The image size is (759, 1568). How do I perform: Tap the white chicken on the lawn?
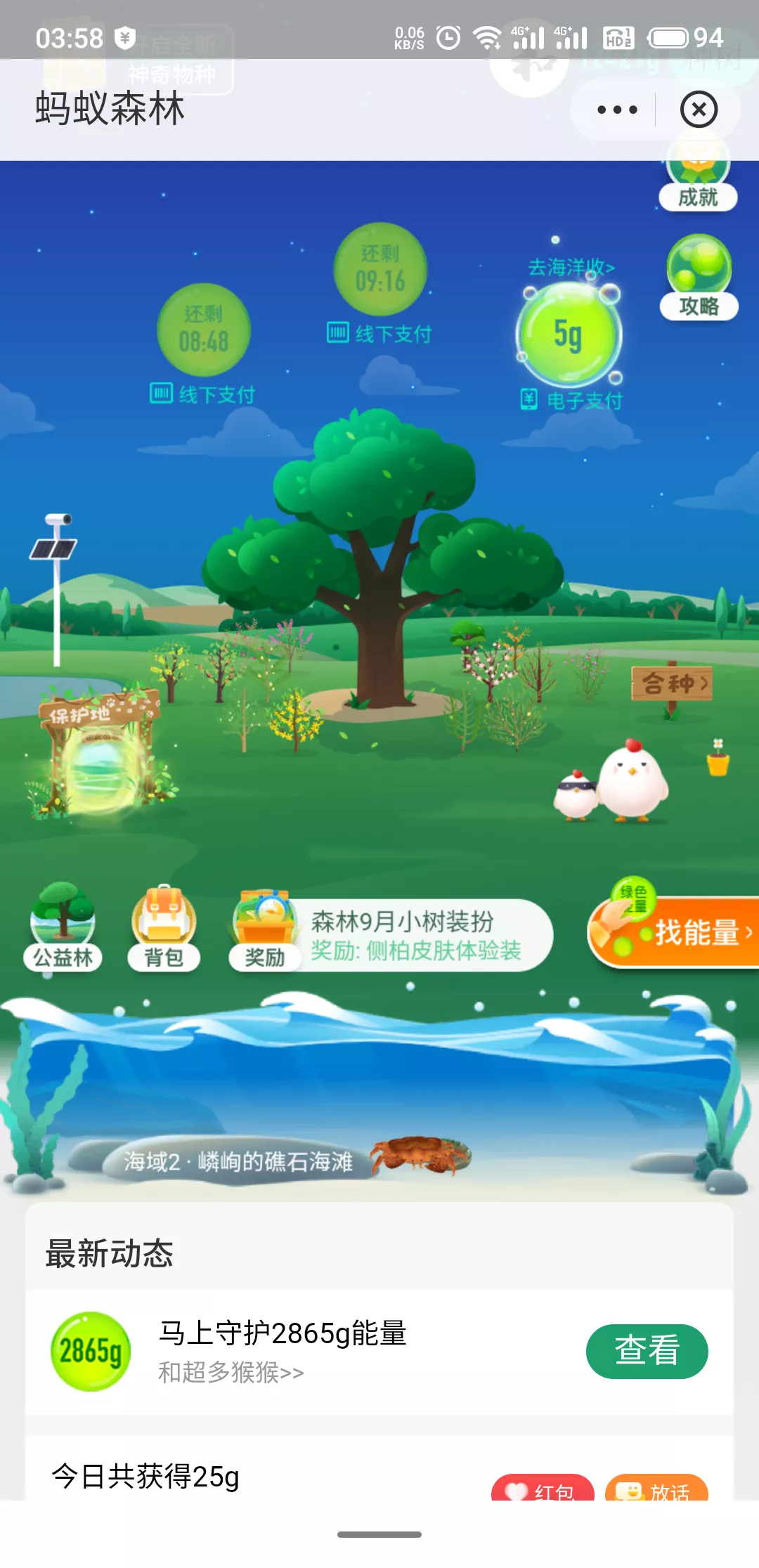pyautogui.click(x=631, y=780)
